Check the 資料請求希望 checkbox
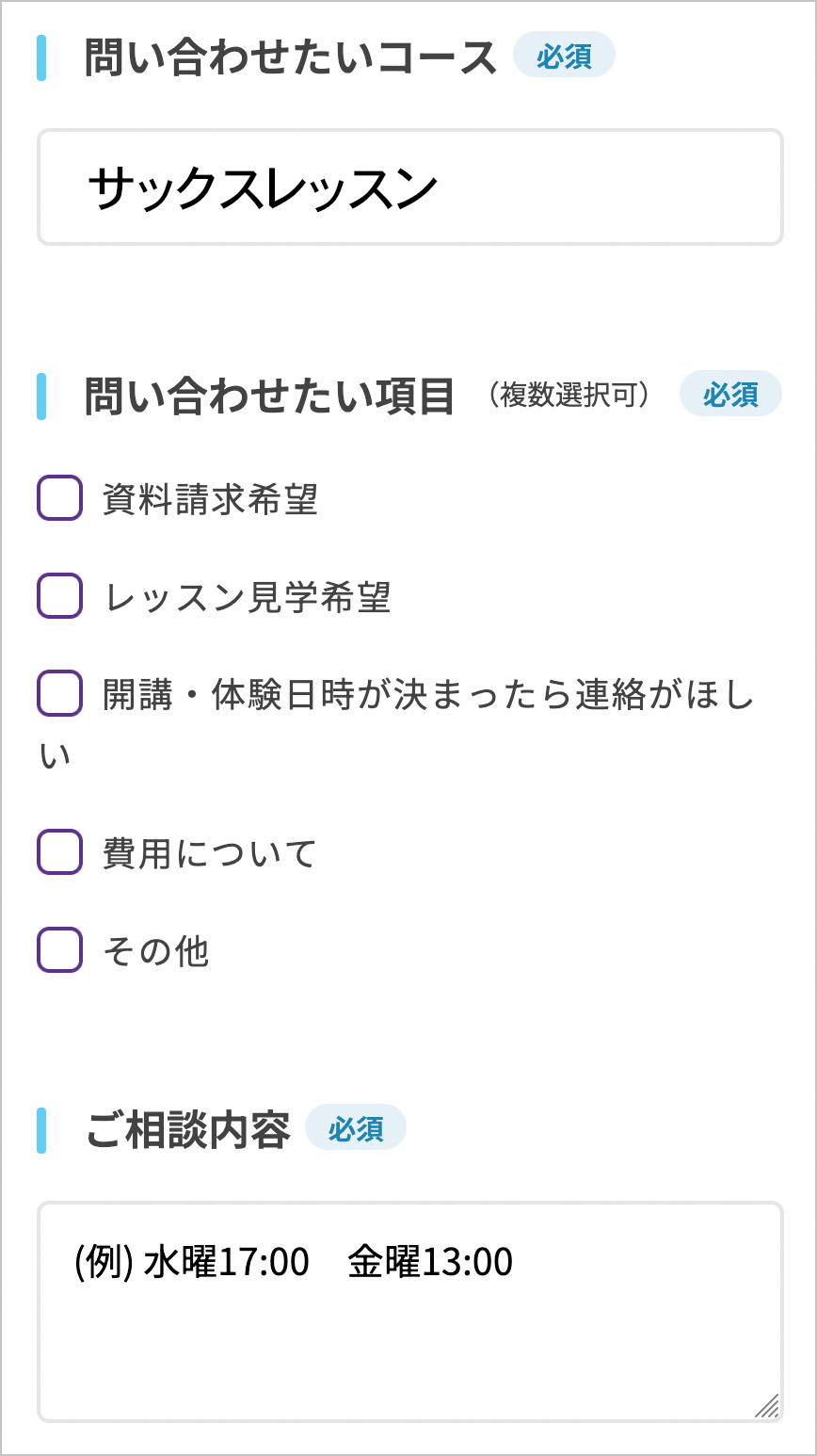Screen dimensions: 817x1456 pos(60,498)
